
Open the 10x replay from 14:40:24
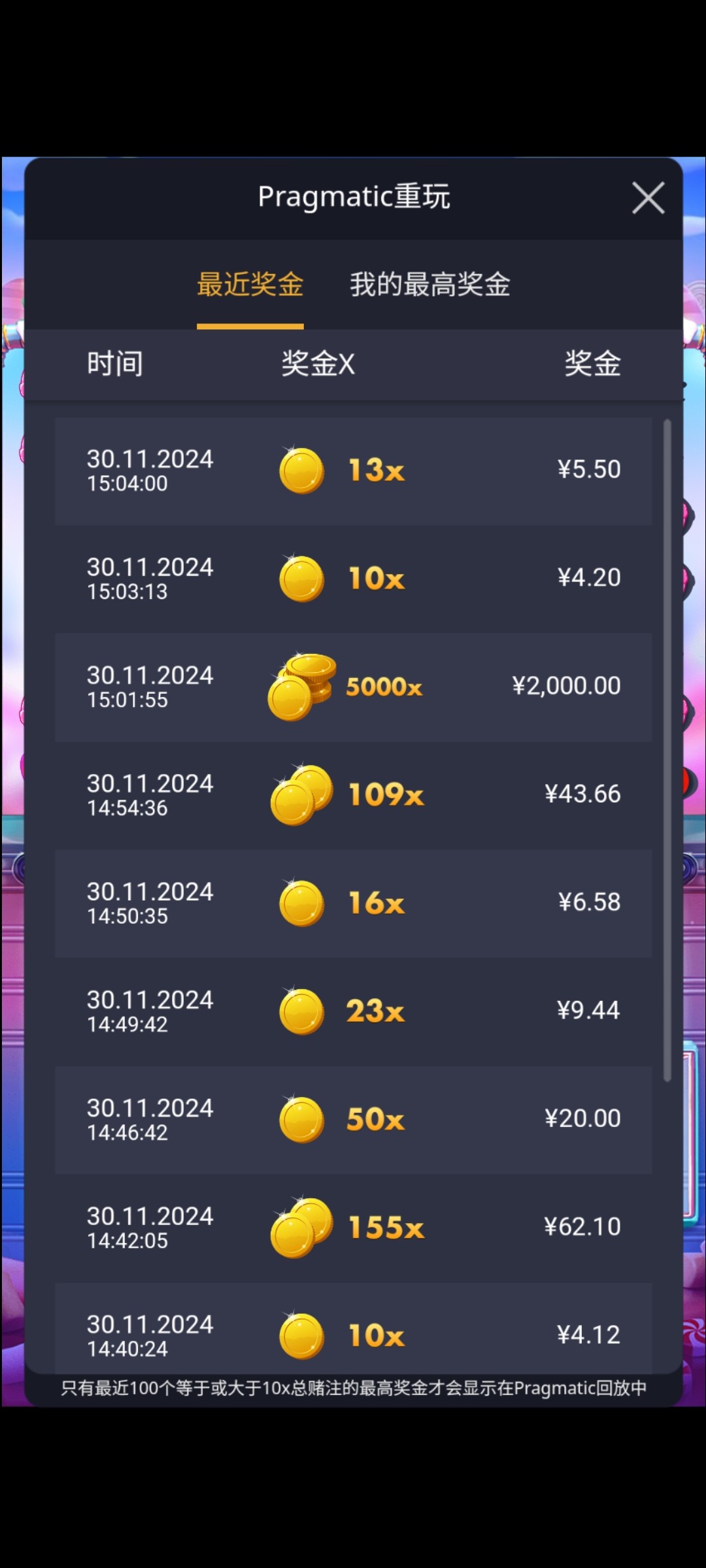354,1328
